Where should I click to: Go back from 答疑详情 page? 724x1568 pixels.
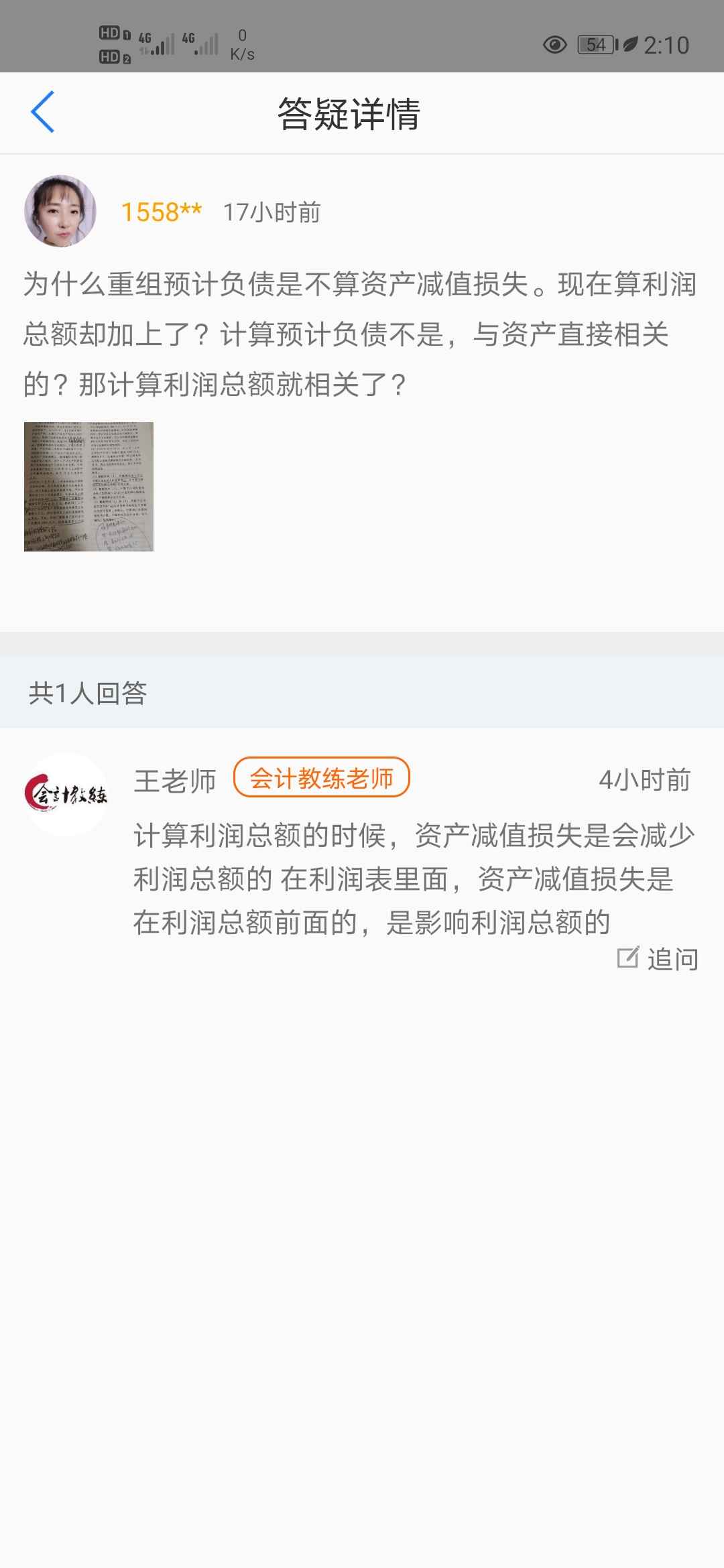pyautogui.click(x=42, y=113)
